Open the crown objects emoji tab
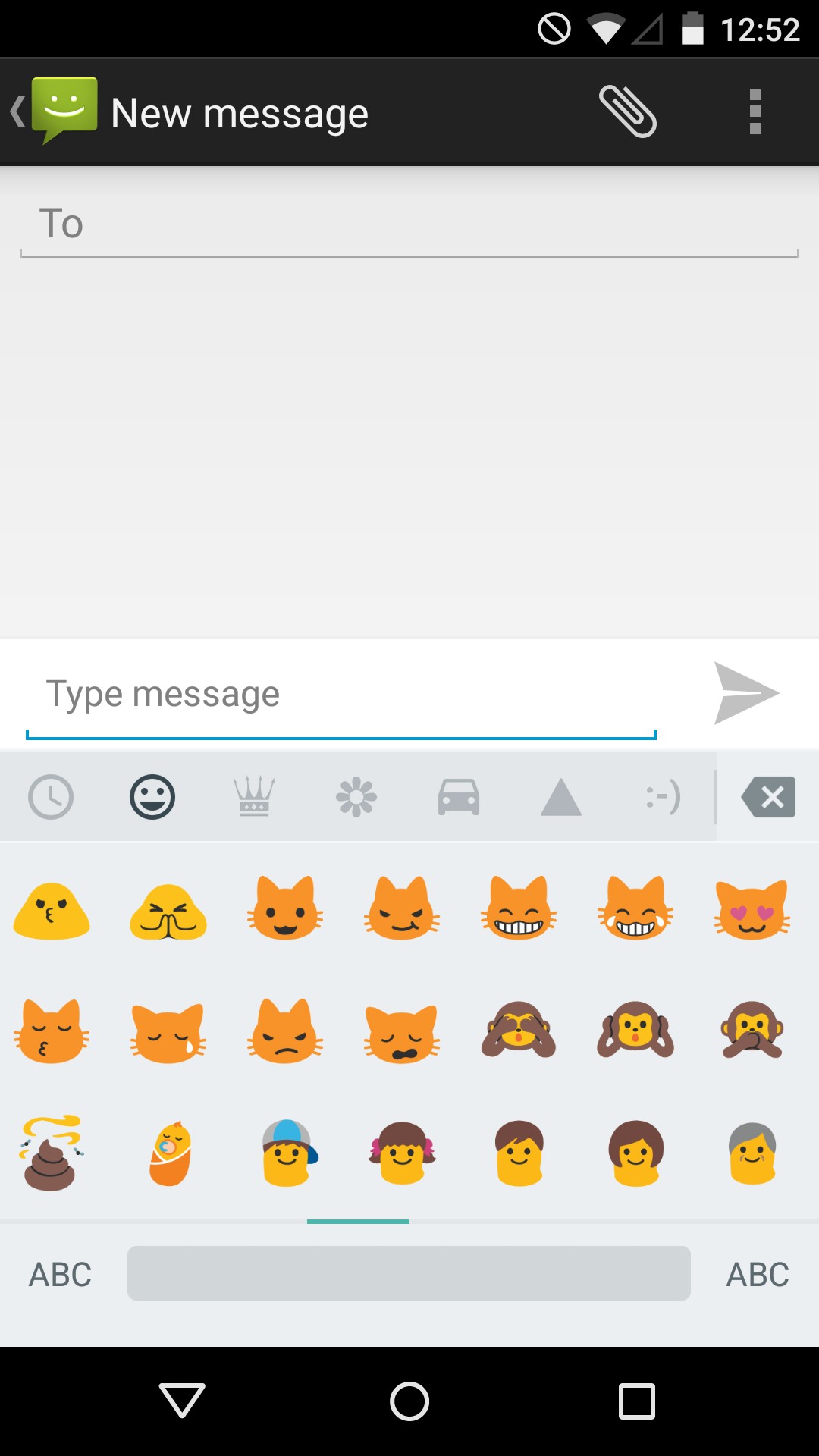 pyautogui.click(x=254, y=797)
